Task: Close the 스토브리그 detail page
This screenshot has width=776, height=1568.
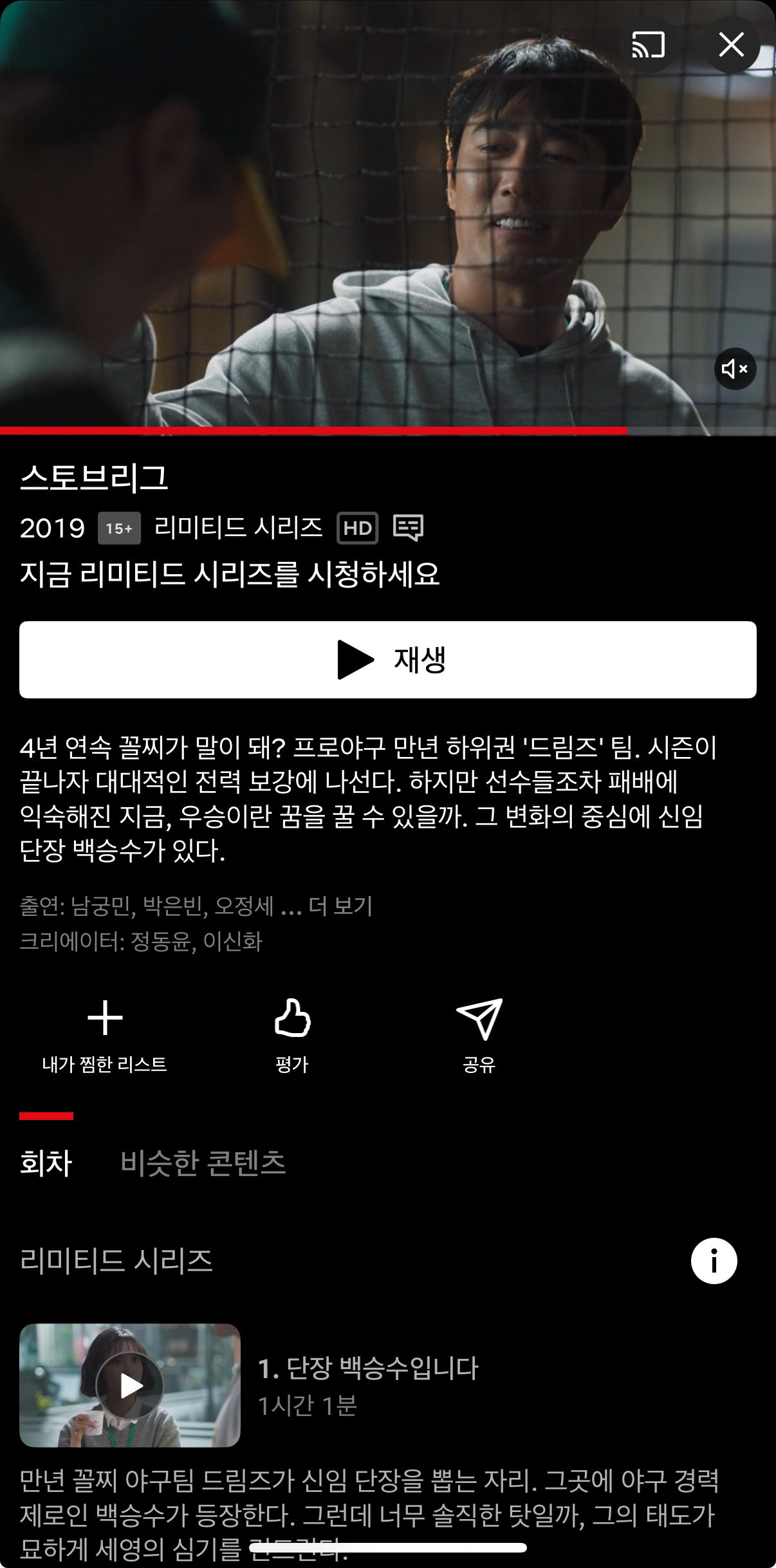Action: [732, 45]
